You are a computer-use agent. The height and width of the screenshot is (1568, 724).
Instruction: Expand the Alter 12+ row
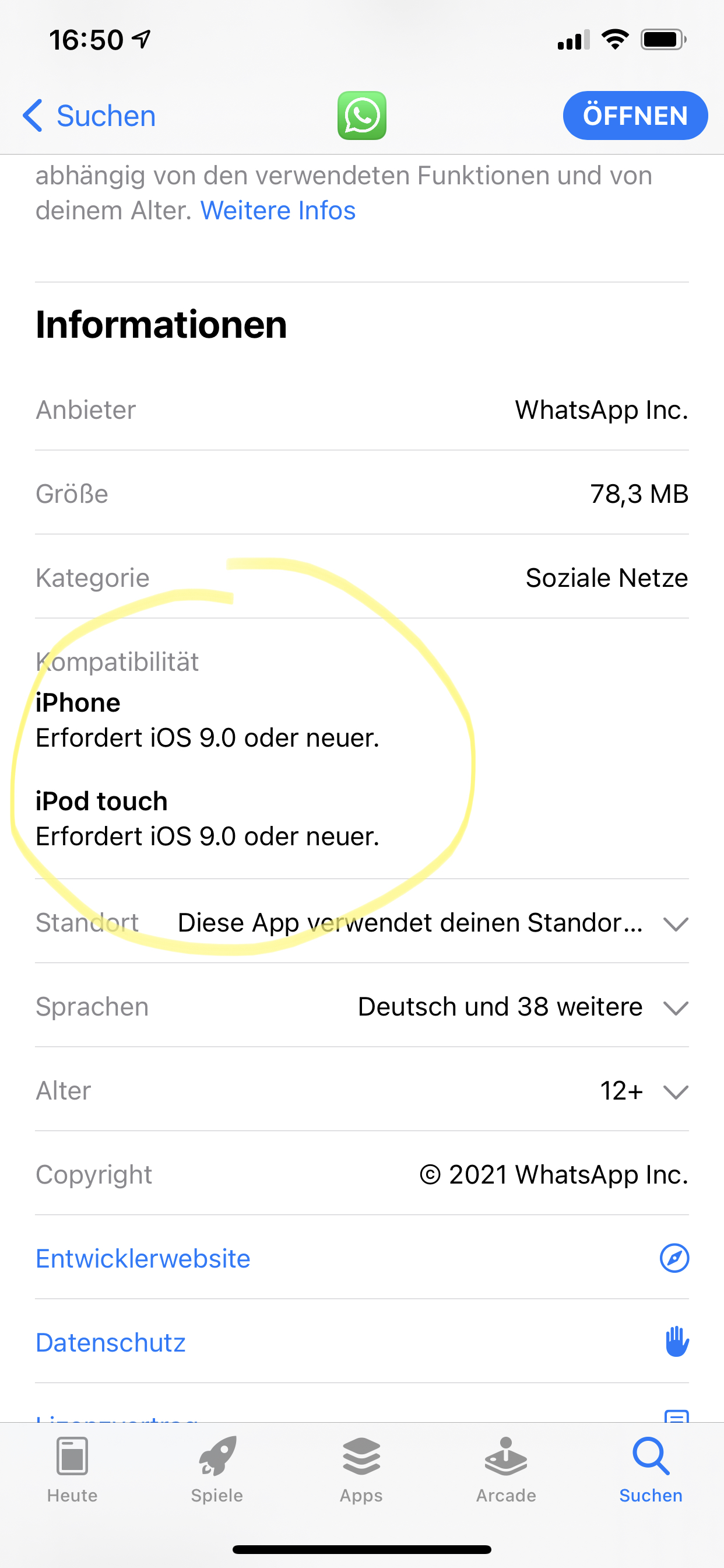[676, 1091]
